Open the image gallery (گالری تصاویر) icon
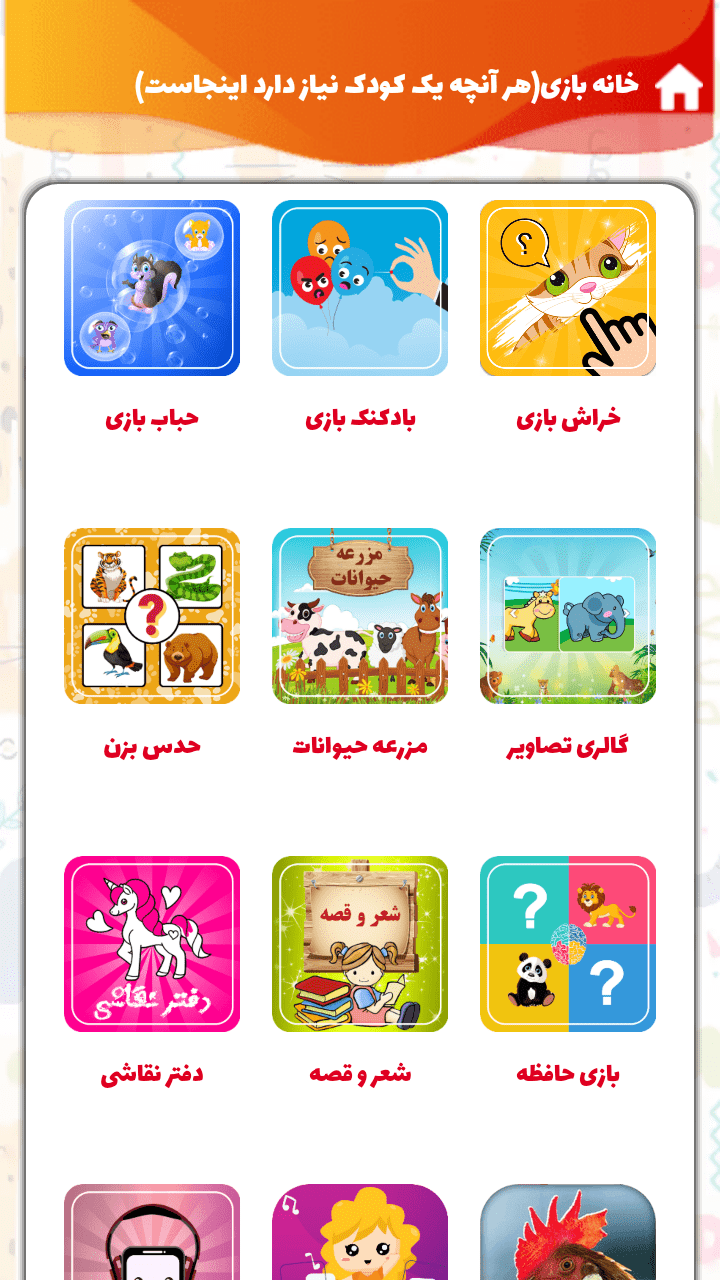Viewport: 720px width, 1280px height. pyautogui.click(x=568, y=614)
